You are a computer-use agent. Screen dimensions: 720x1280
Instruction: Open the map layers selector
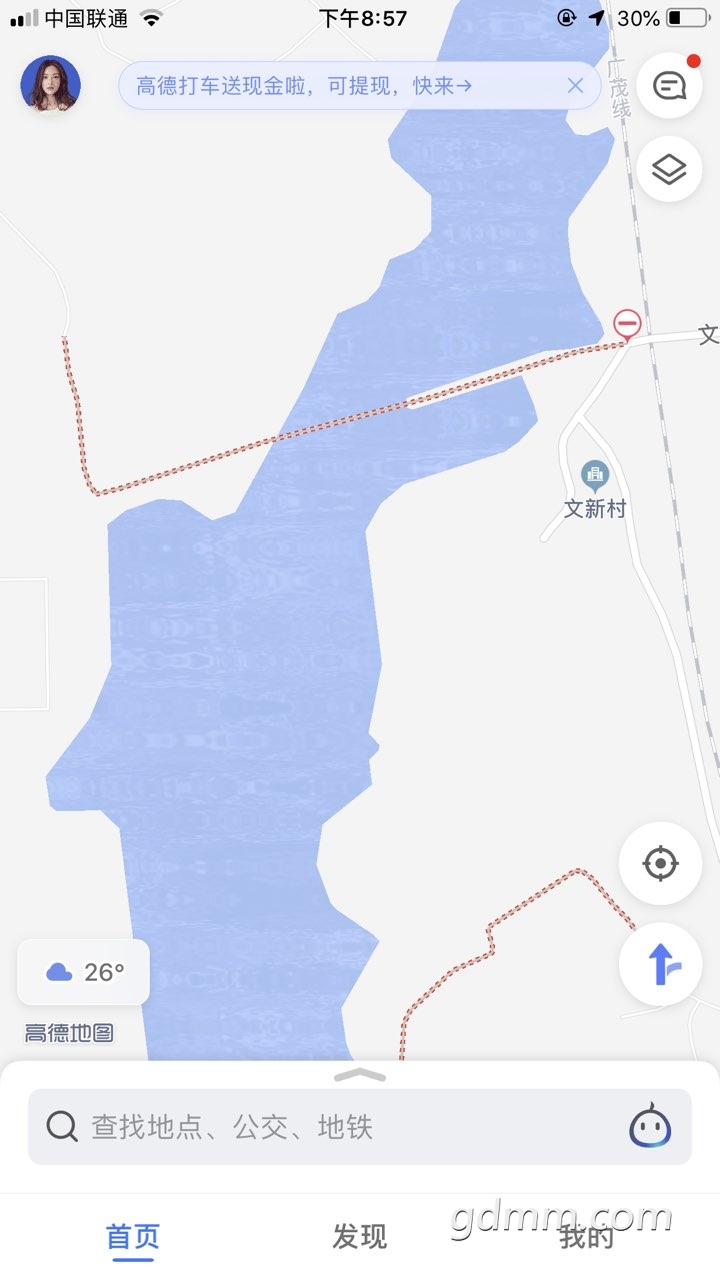pyautogui.click(x=669, y=169)
